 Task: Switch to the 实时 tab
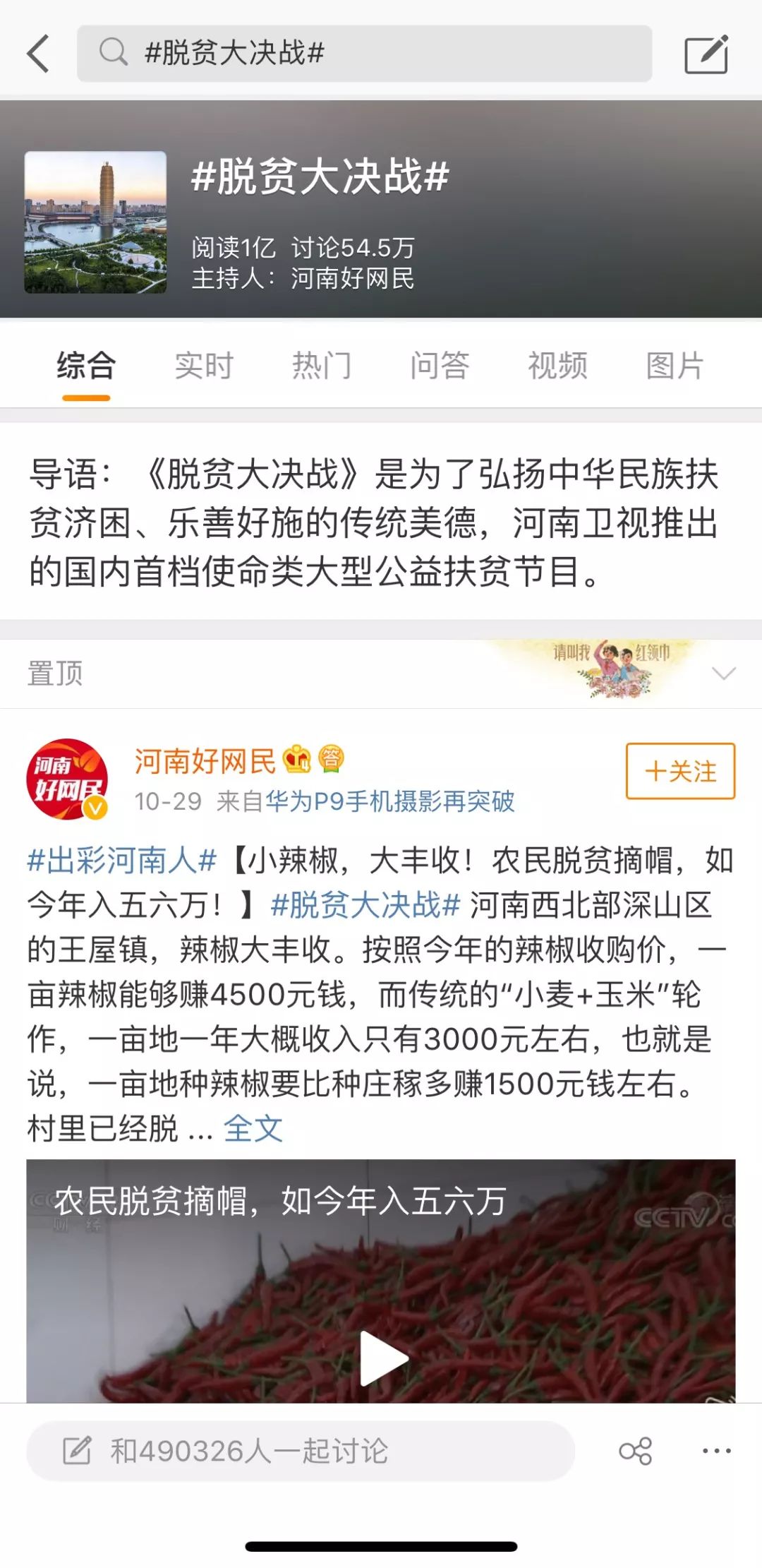(x=204, y=366)
